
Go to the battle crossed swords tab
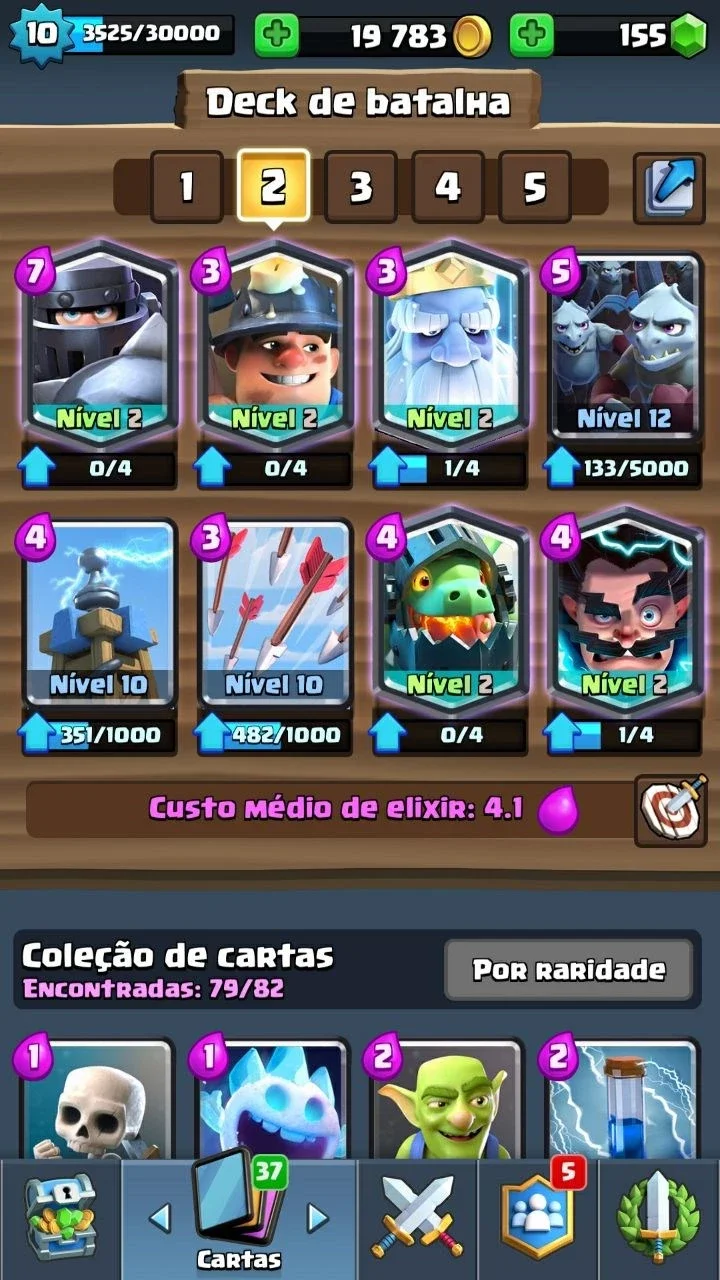click(416, 1220)
